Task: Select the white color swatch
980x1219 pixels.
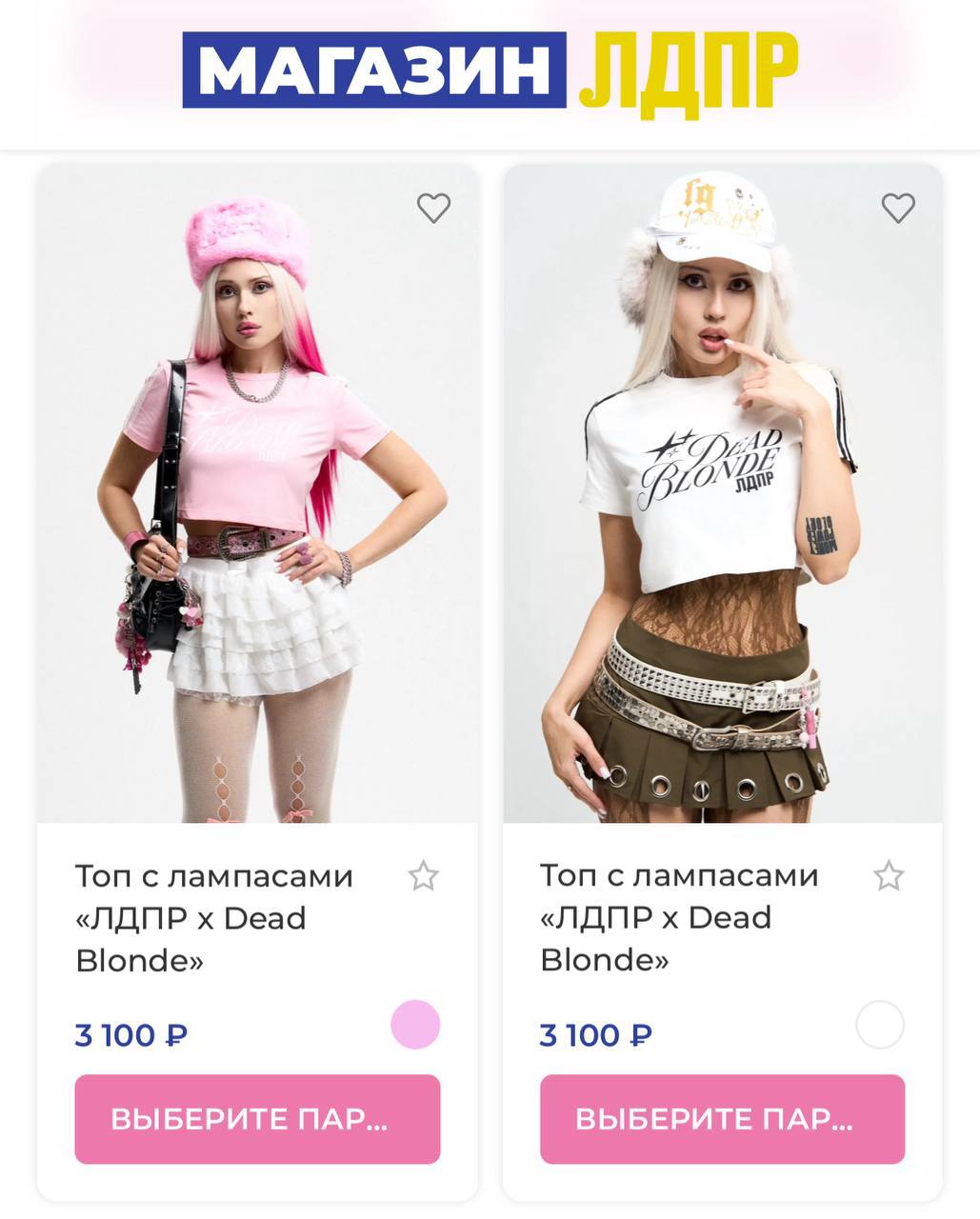Action: [x=879, y=1025]
